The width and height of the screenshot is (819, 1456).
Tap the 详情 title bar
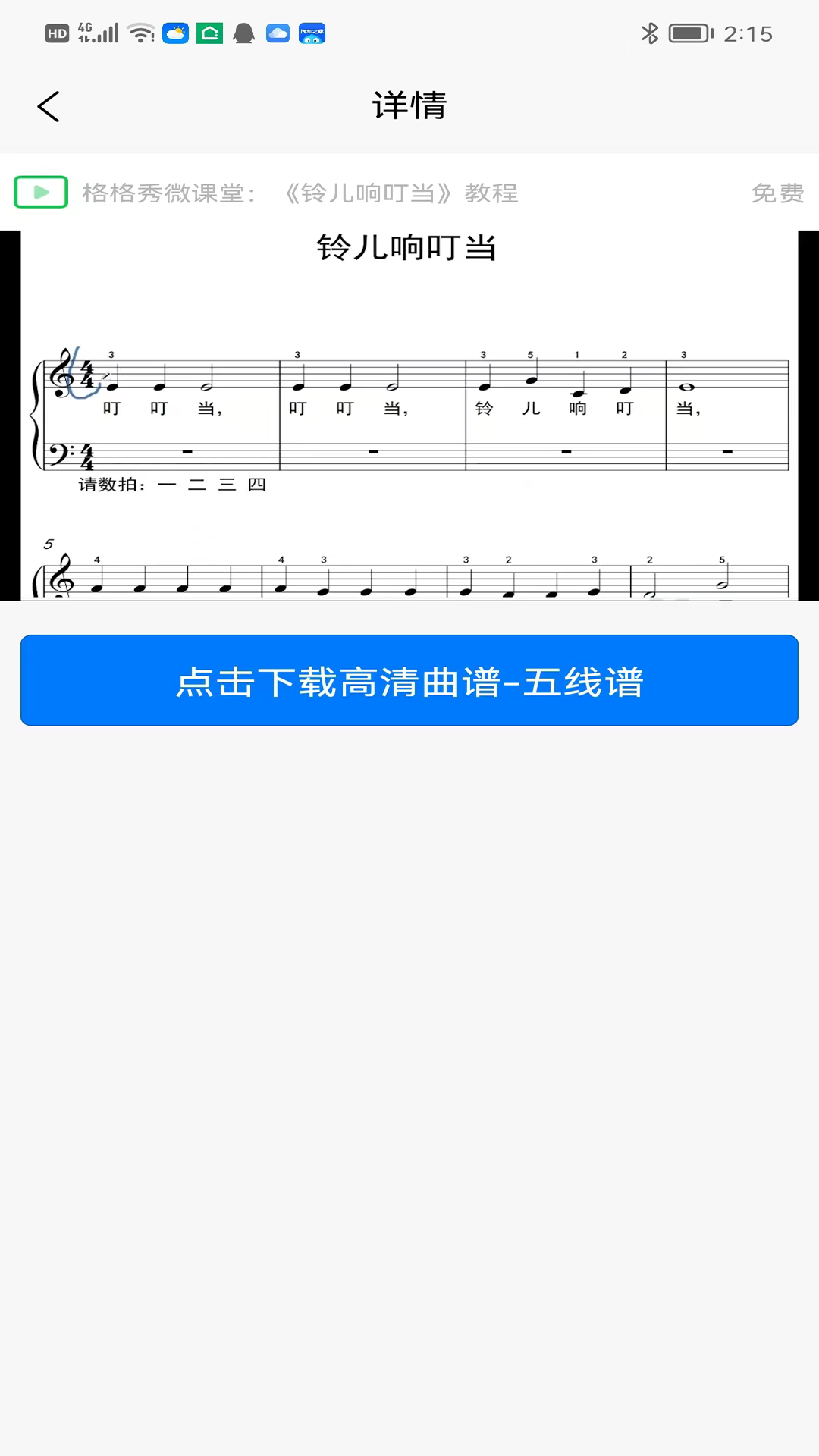[x=409, y=106]
